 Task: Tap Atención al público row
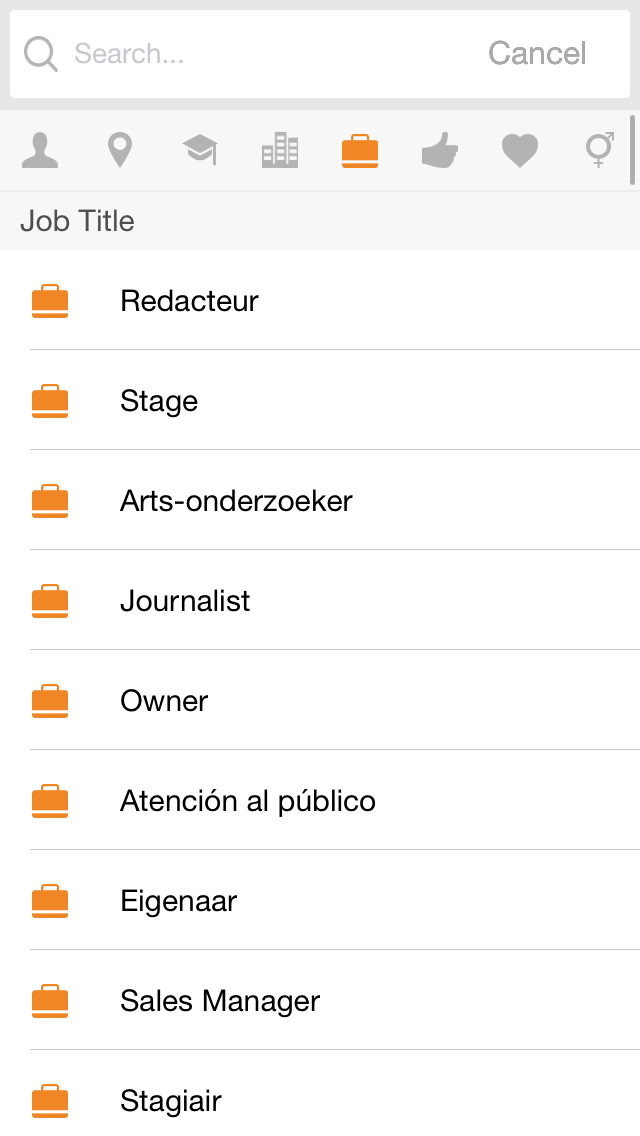(320, 801)
